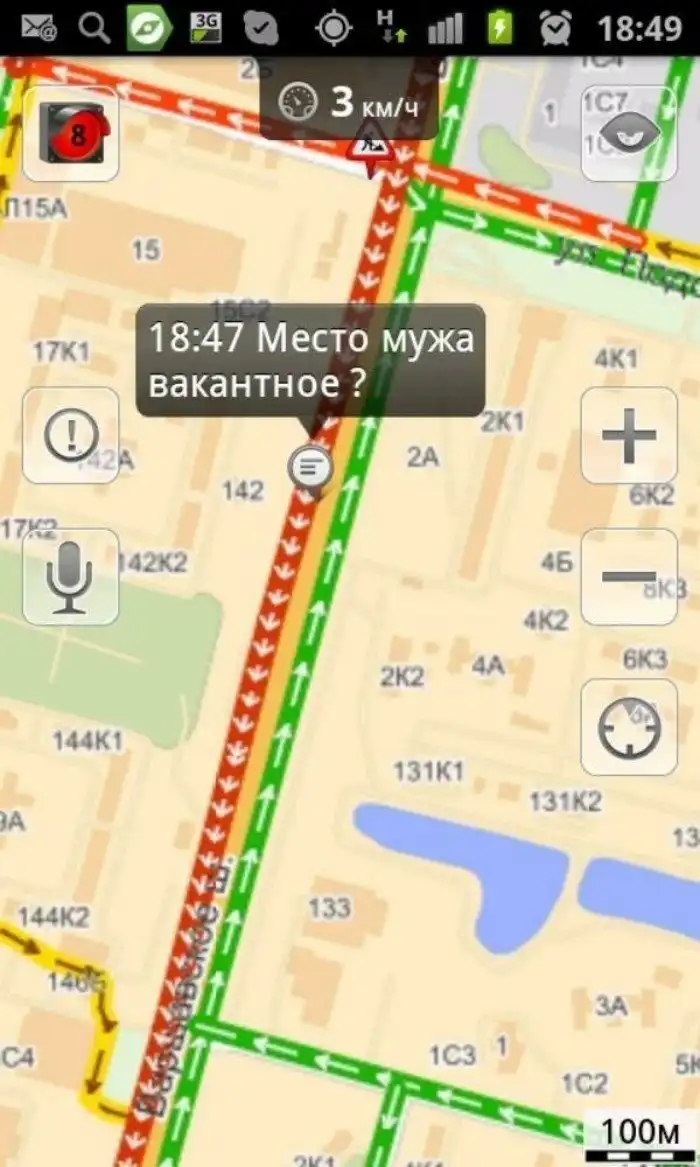
Task: Tap the road works sign on the map
Action: (x=370, y=150)
